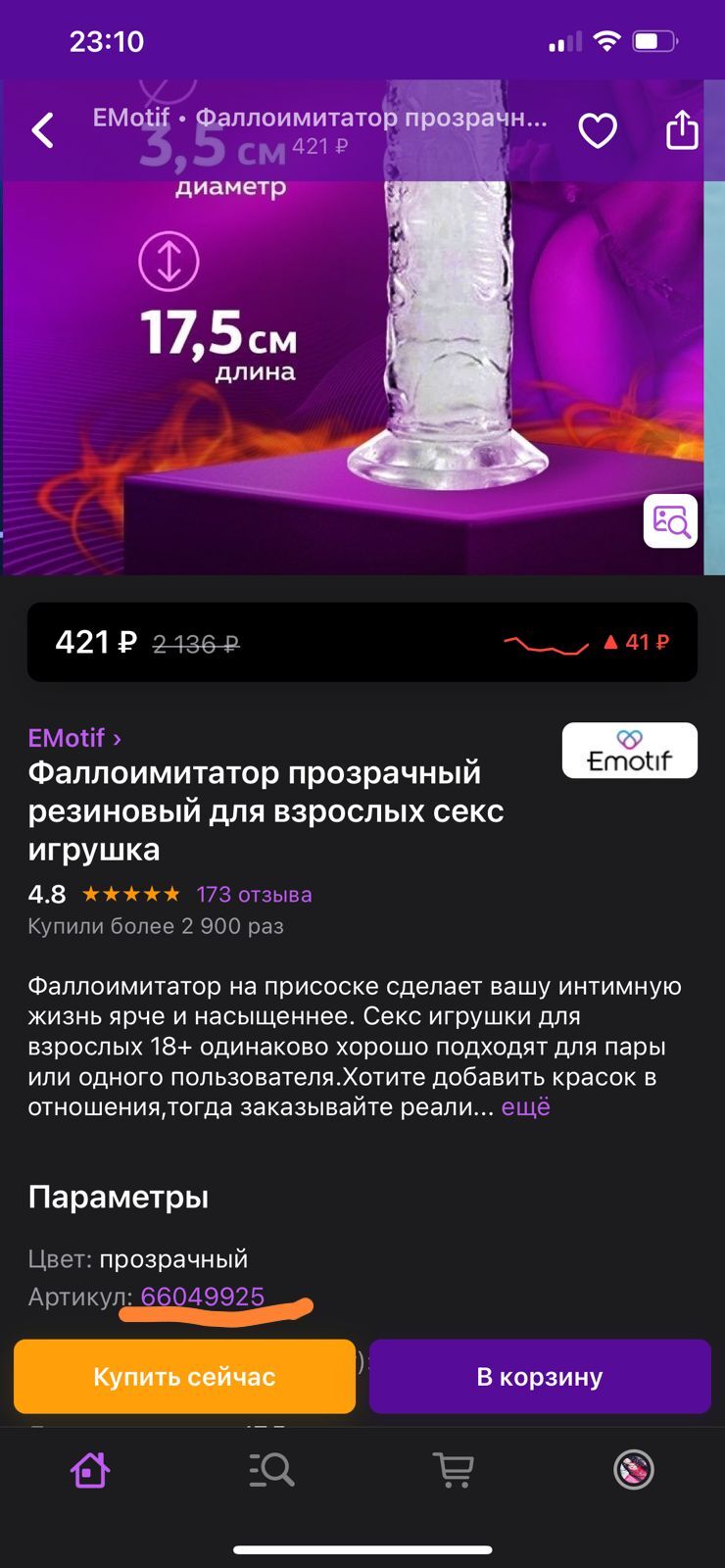
Task: Tap Купить сейчас to buy now
Action: (184, 1376)
